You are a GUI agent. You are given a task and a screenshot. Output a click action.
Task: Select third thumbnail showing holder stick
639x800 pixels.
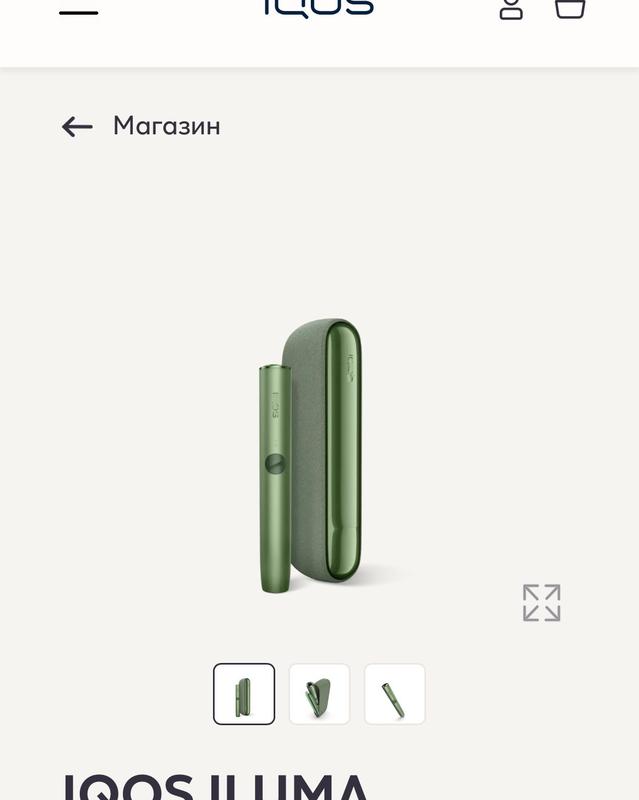click(395, 694)
